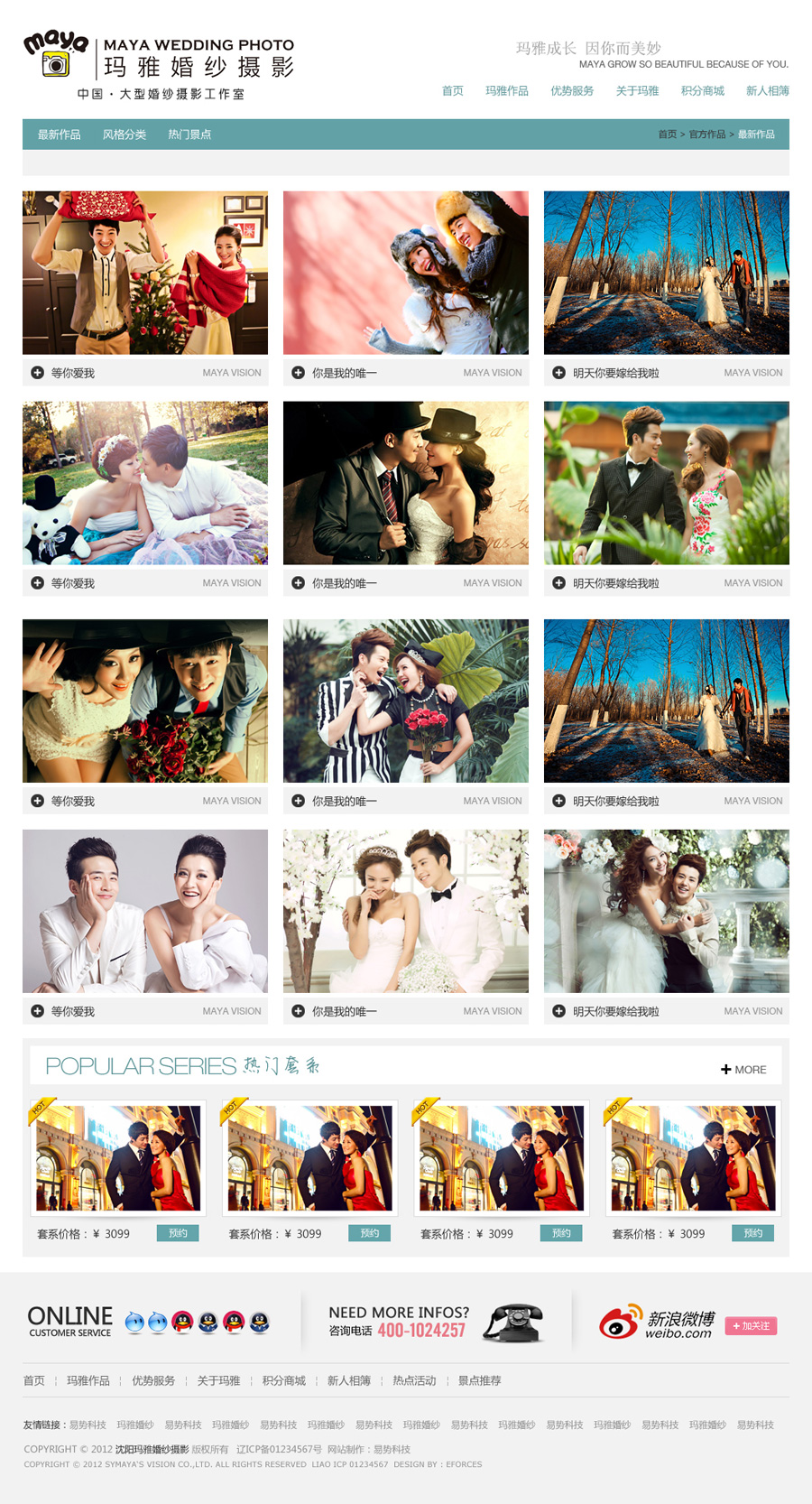Open 热点活动 in the footer links
This screenshot has width=812, height=1504.
pos(414,1381)
